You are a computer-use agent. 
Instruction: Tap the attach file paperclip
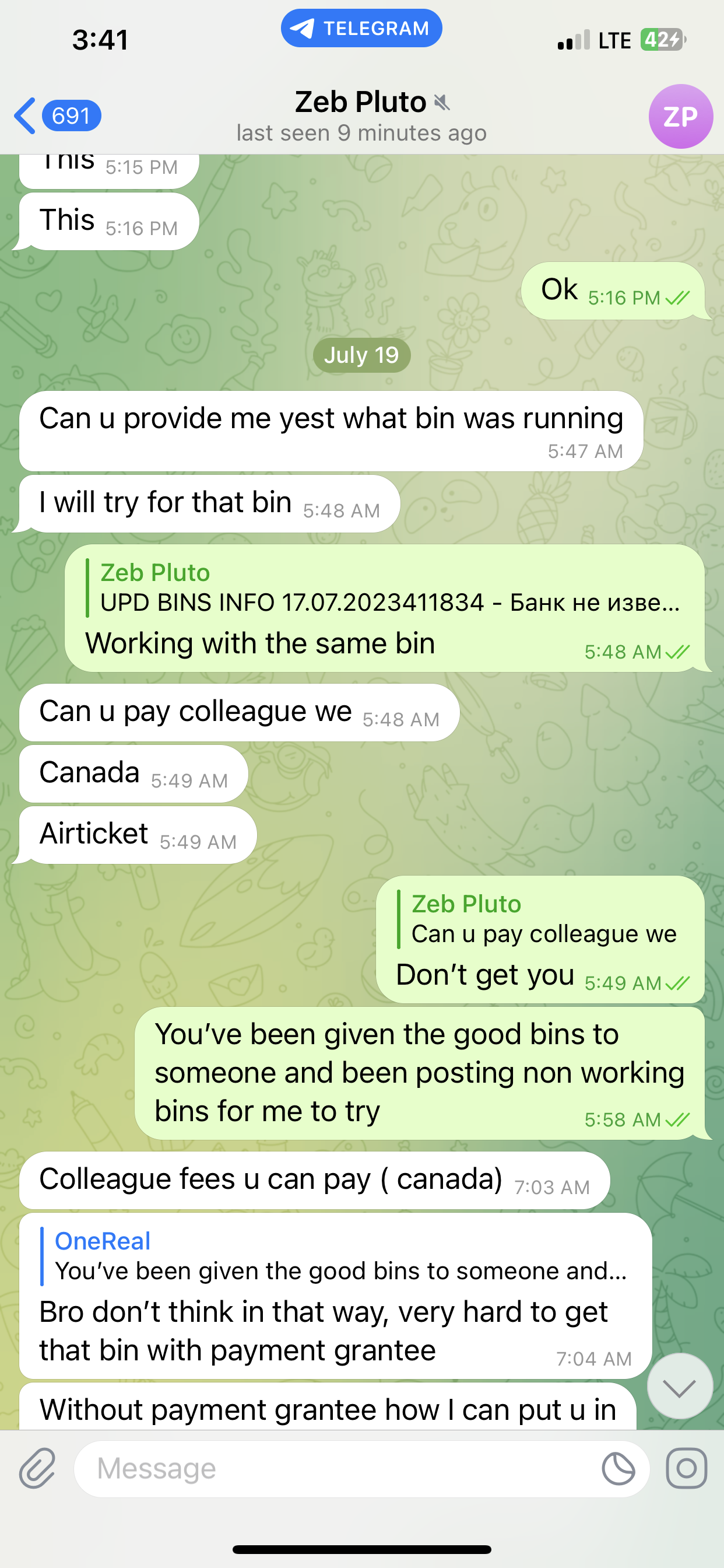click(x=37, y=1469)
